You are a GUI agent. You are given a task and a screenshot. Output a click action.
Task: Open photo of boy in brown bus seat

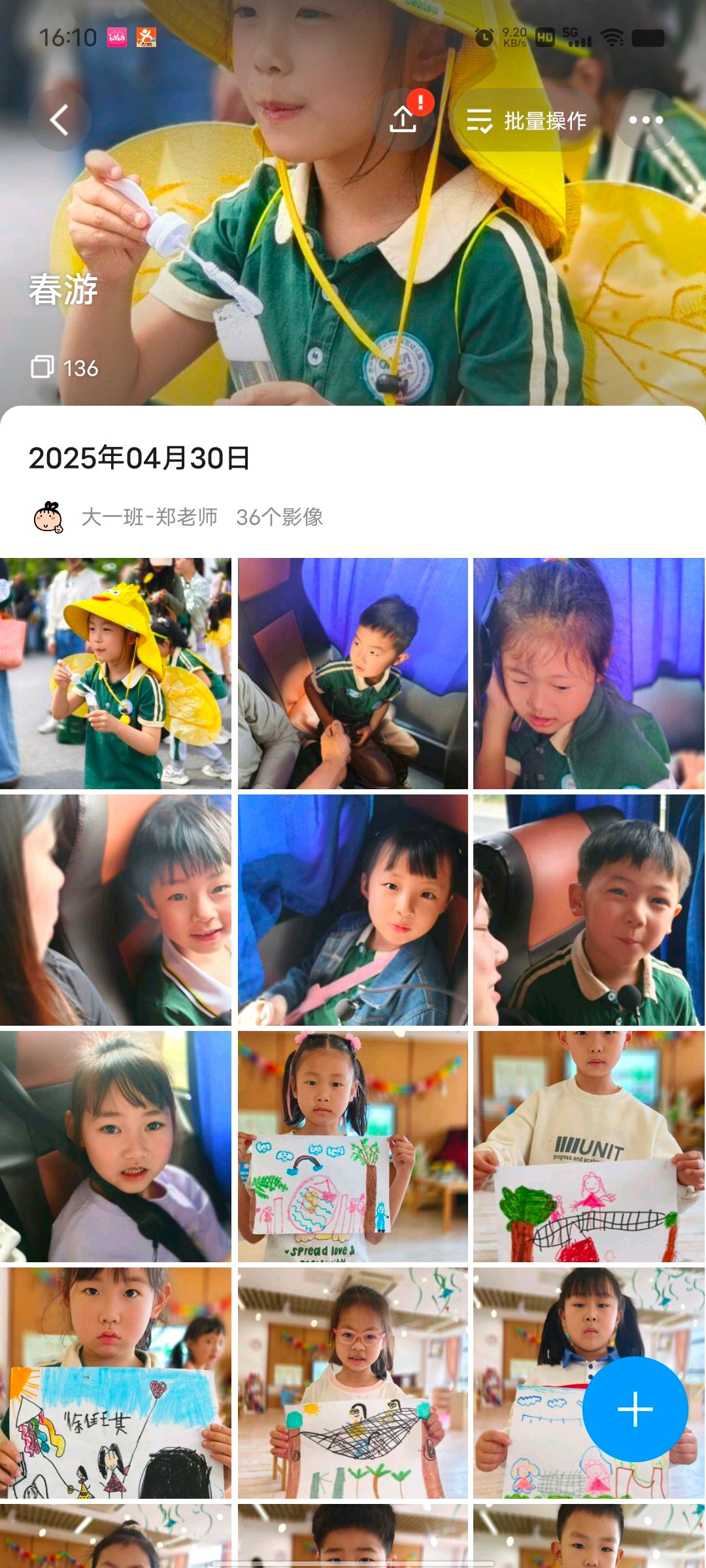[353, 673]
